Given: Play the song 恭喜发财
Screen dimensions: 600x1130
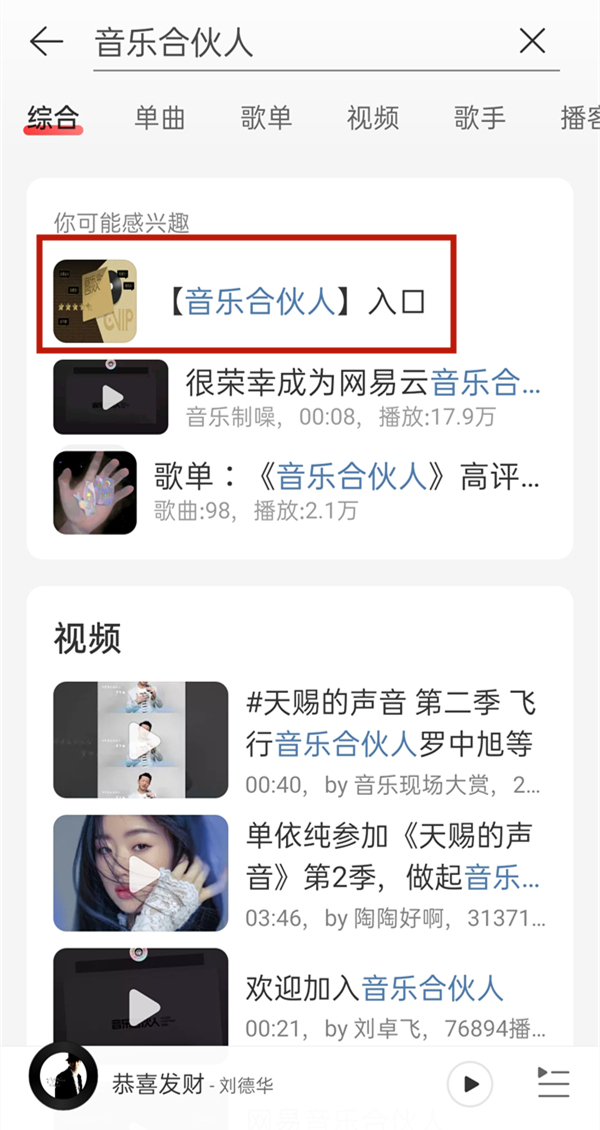Looking at the screenshot, I should pos(471,1084).
